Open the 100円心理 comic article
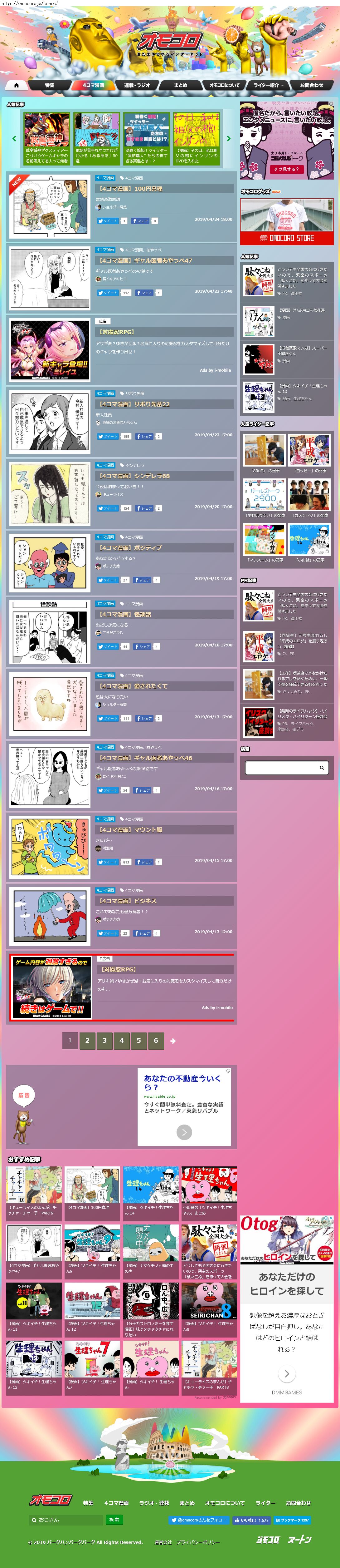Screen dimensions: 340x1568 [131, 189]
